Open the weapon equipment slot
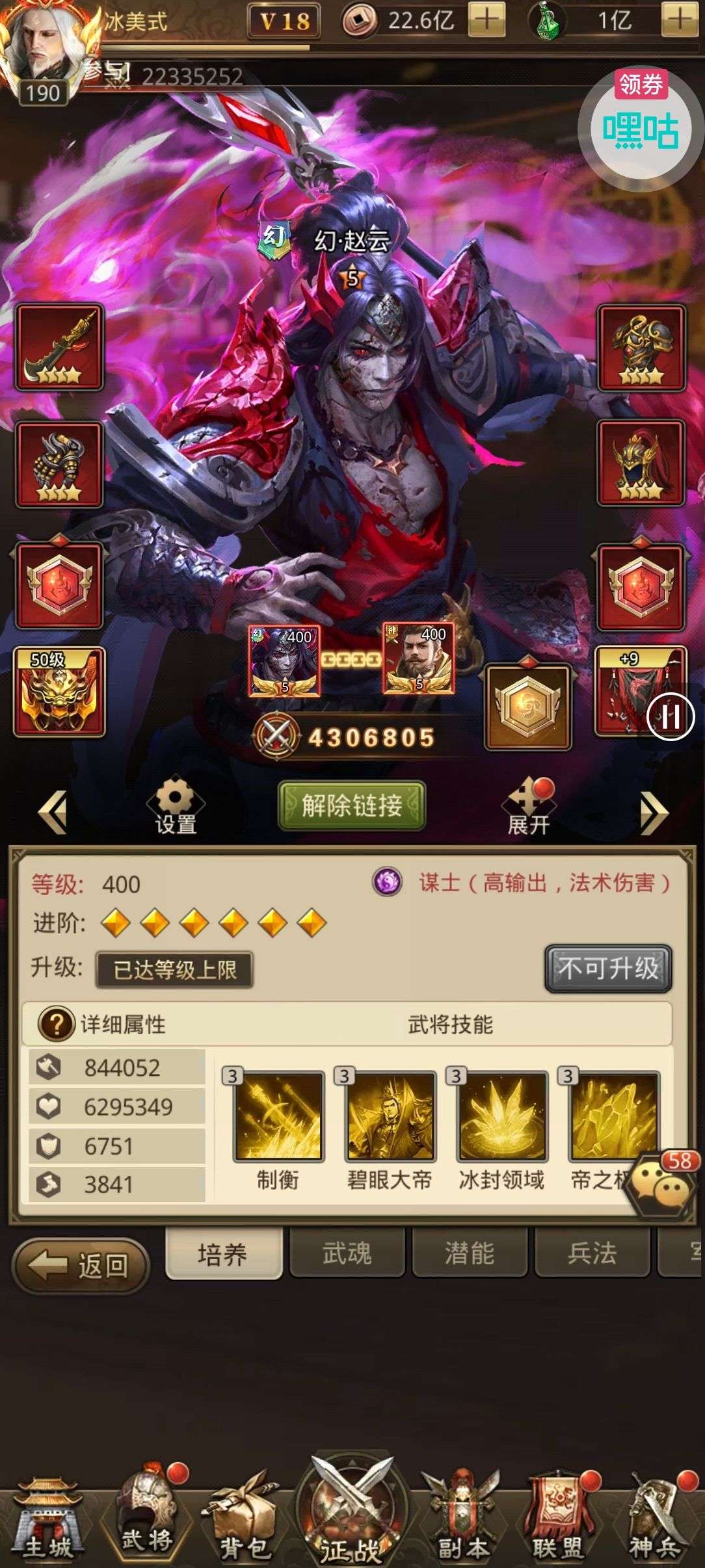The image size is (705, 1568). point(59,347)
